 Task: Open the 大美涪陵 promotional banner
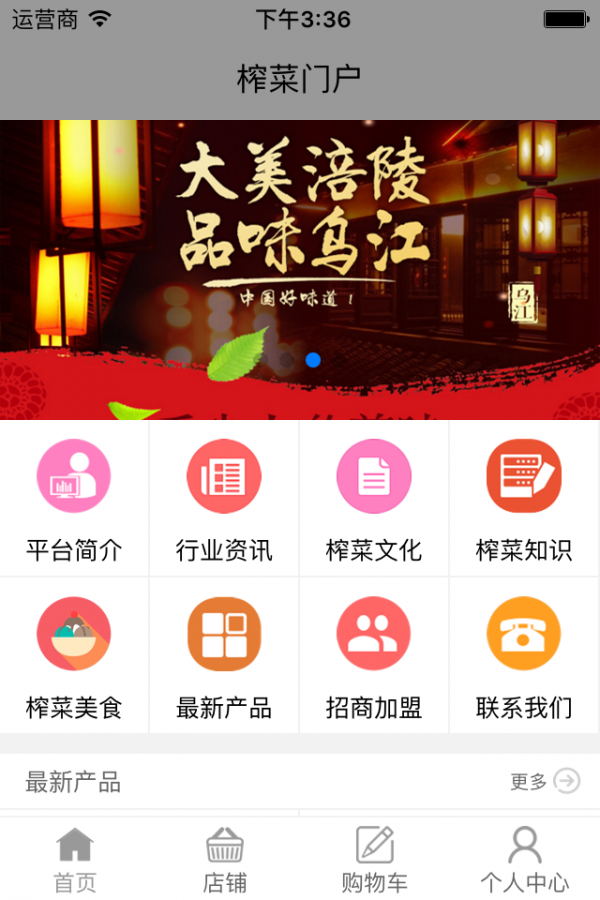click(x=300, y=270)
